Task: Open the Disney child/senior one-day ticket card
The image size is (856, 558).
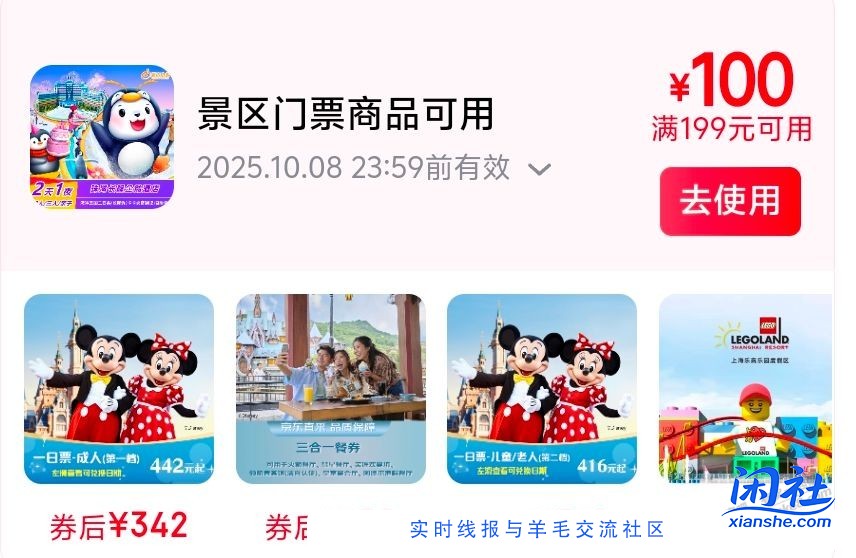Action: click(542, 389)
